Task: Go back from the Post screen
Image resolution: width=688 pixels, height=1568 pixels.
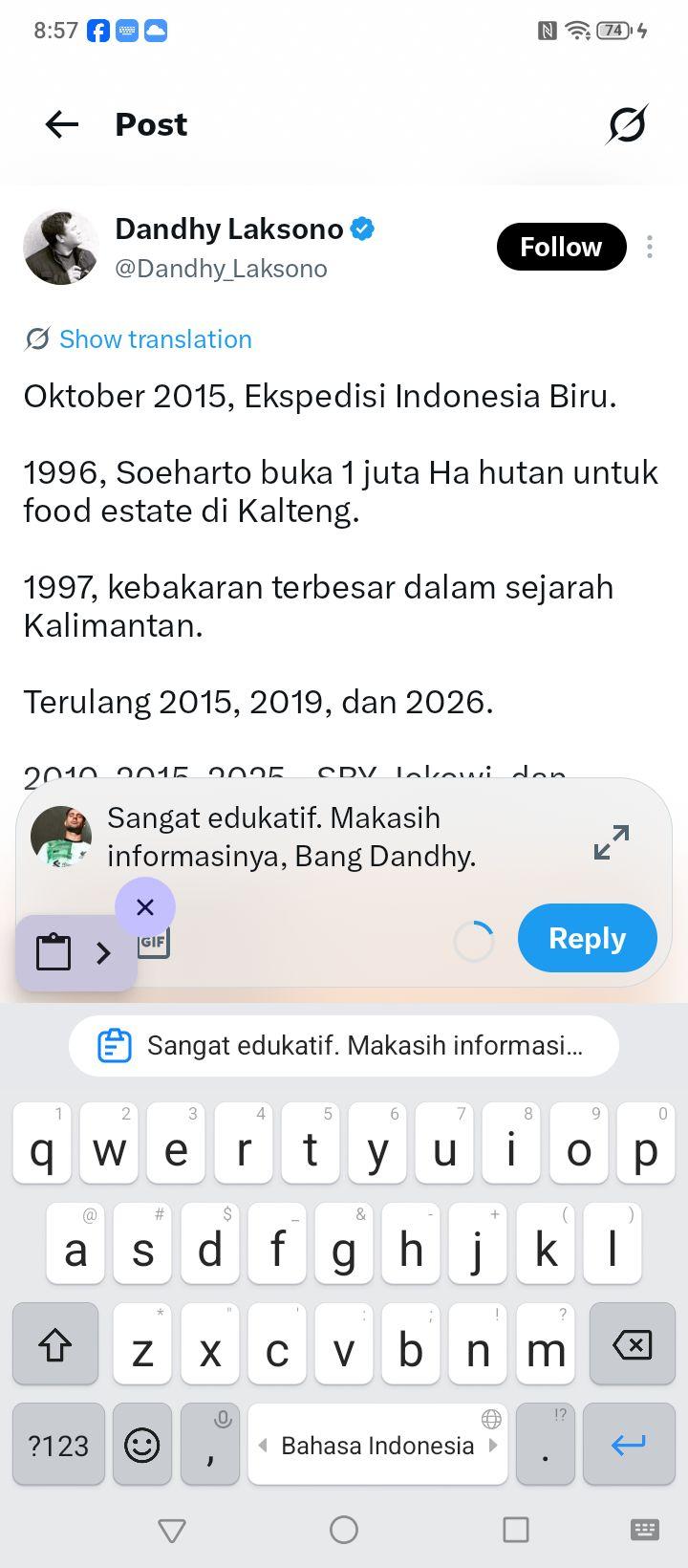Action: click(x=62, y=124)
